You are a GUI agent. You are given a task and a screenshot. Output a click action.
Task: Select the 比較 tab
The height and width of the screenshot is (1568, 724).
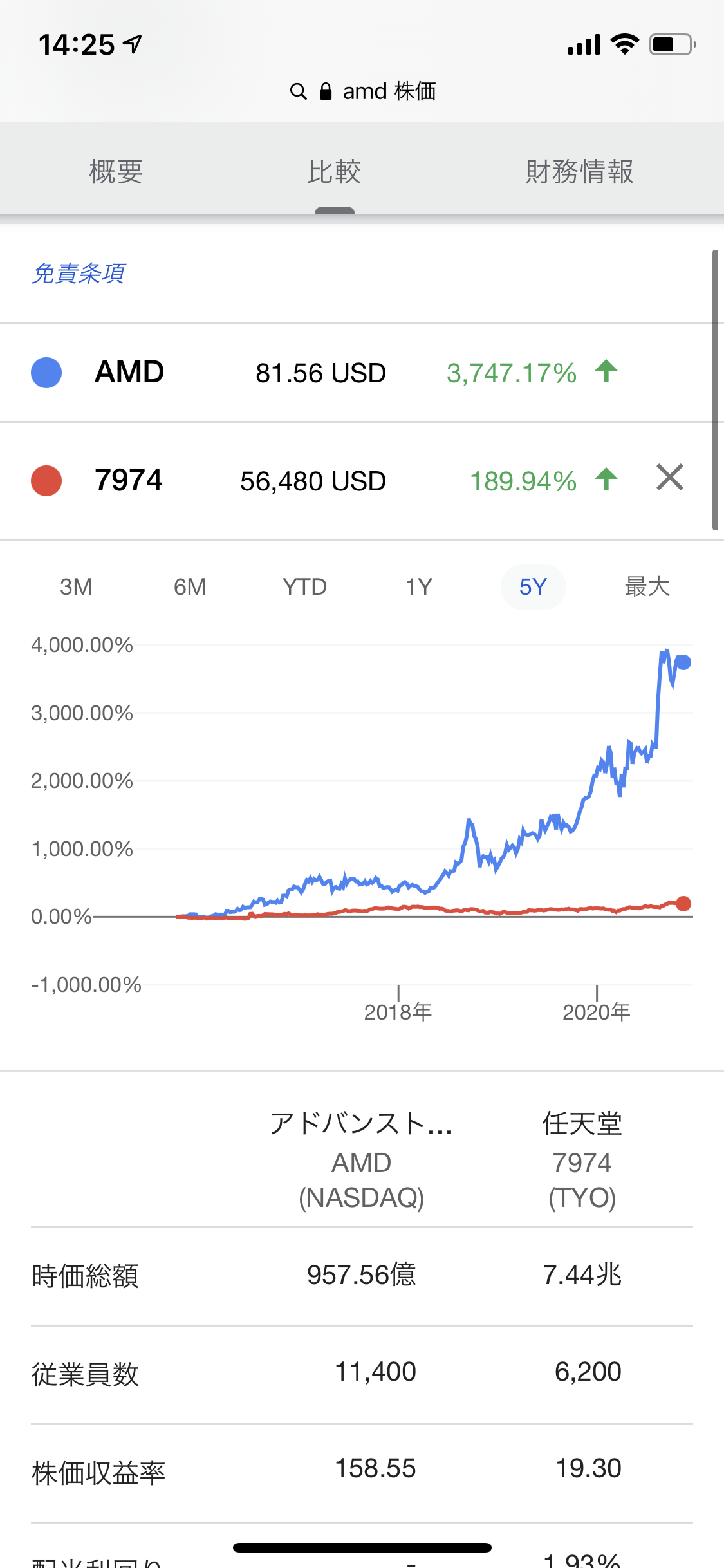334,171
